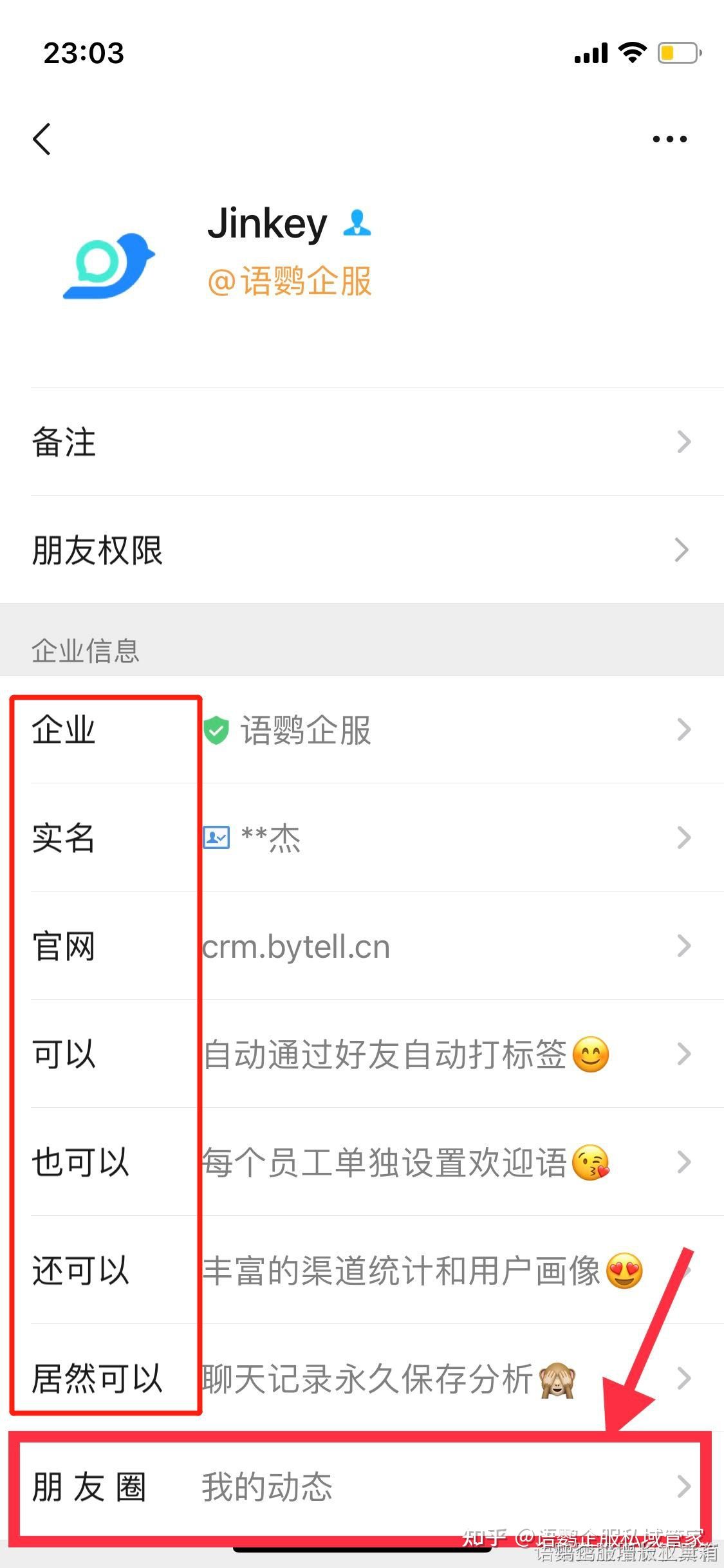
Task: Open the 实名 real name row
Action: (362, 838)
